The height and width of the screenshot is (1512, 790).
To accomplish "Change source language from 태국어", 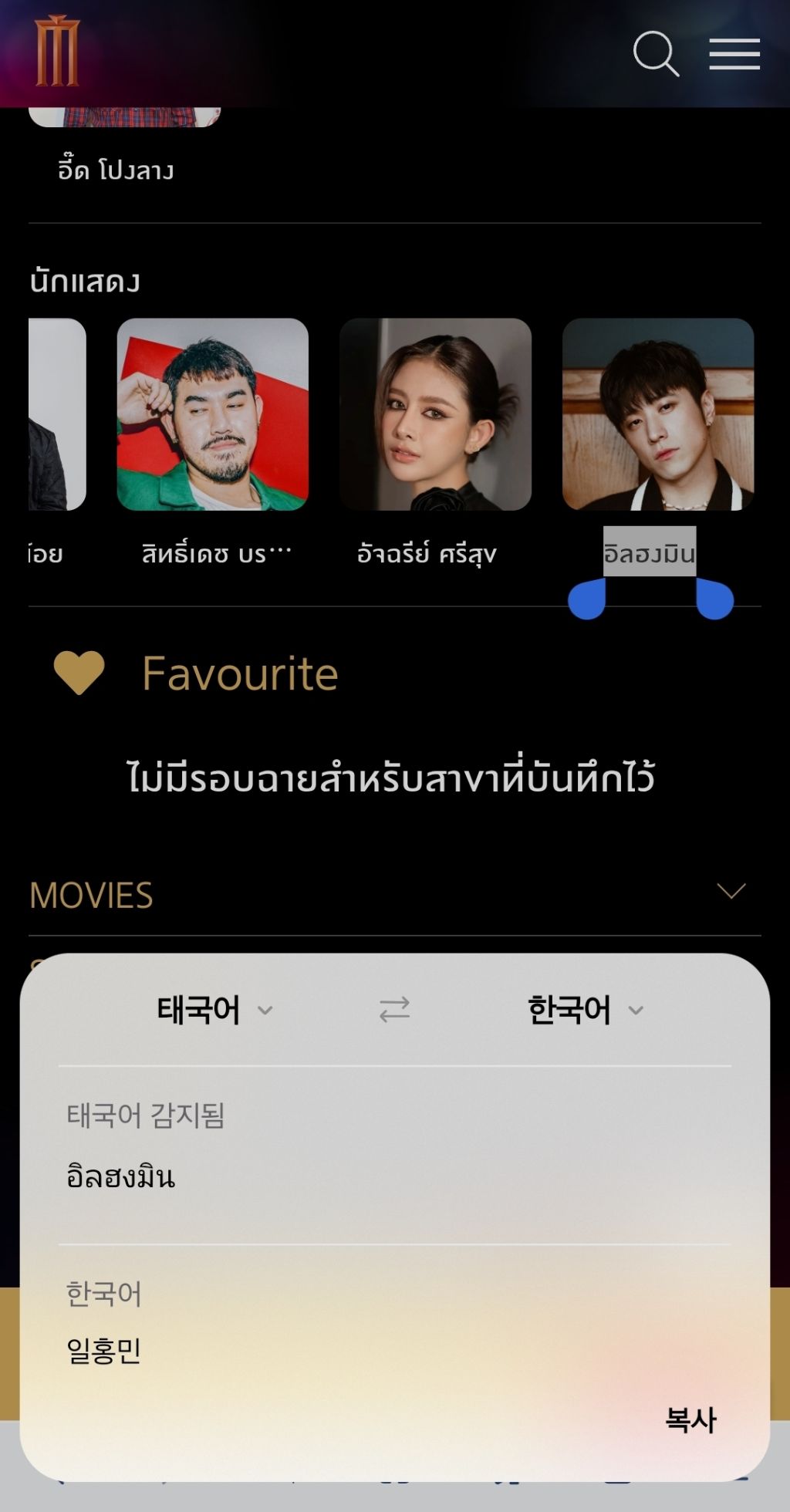I will (x=214, y=1010).
